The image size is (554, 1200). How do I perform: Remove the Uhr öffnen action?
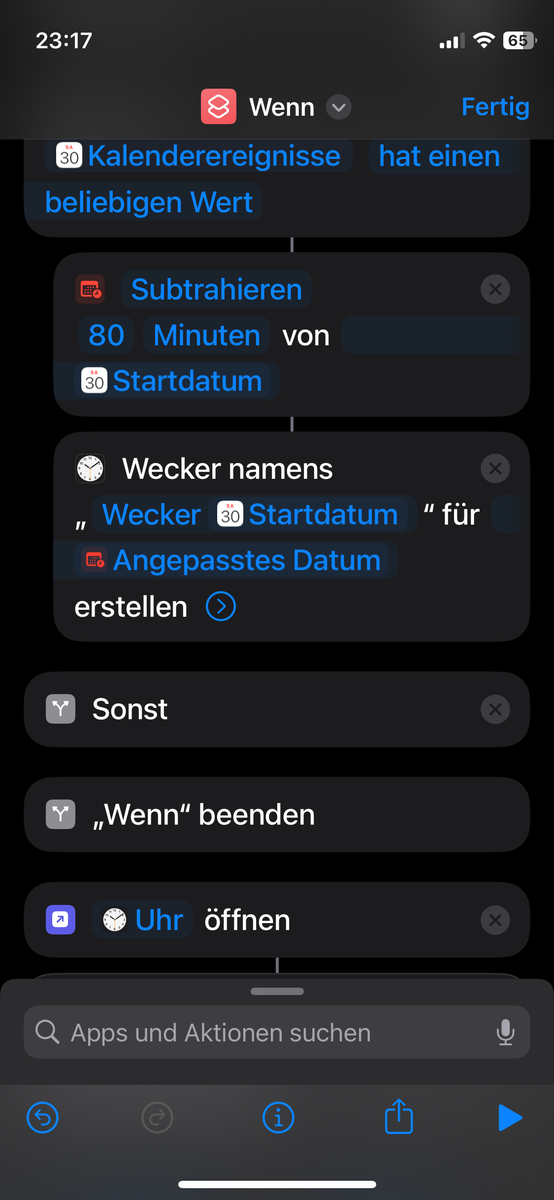[495, 920]
